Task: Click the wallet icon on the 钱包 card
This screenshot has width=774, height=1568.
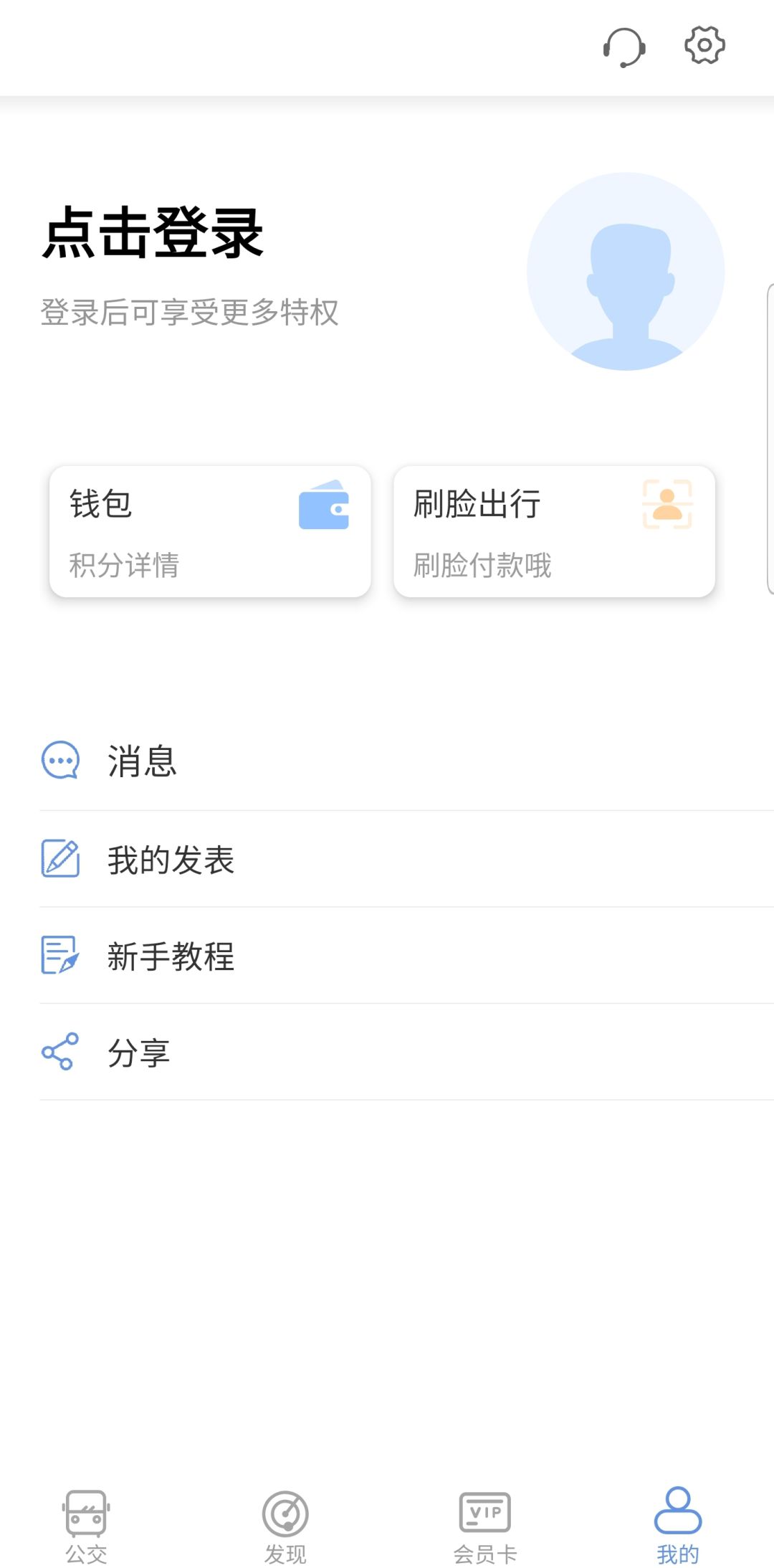Action: pyautogui.click(x=324, y=507)
